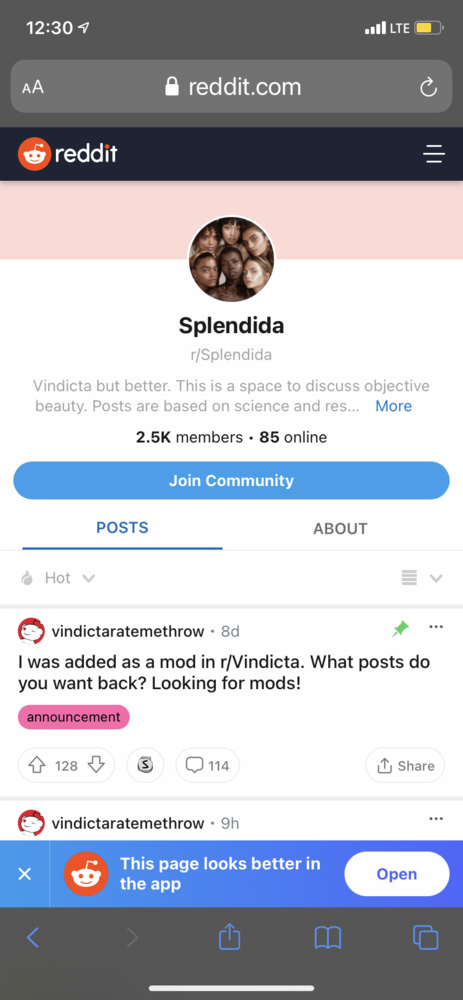
Task: Open the Reddit hamburger menu
Action: pyautogui.click(x=434, y=154)
